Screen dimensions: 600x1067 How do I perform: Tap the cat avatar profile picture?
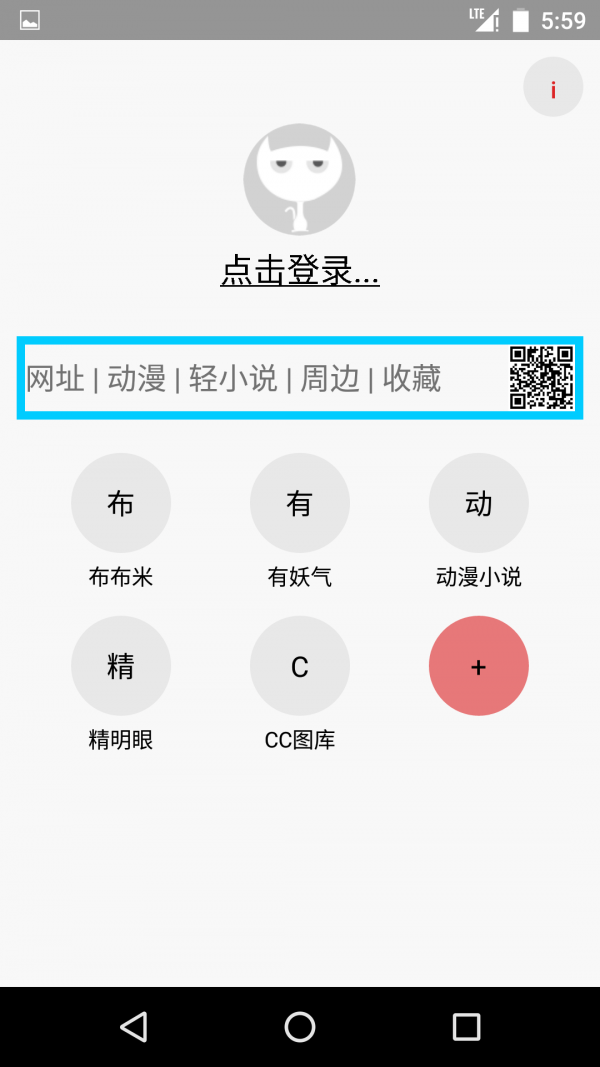click(x=299, y=179)
